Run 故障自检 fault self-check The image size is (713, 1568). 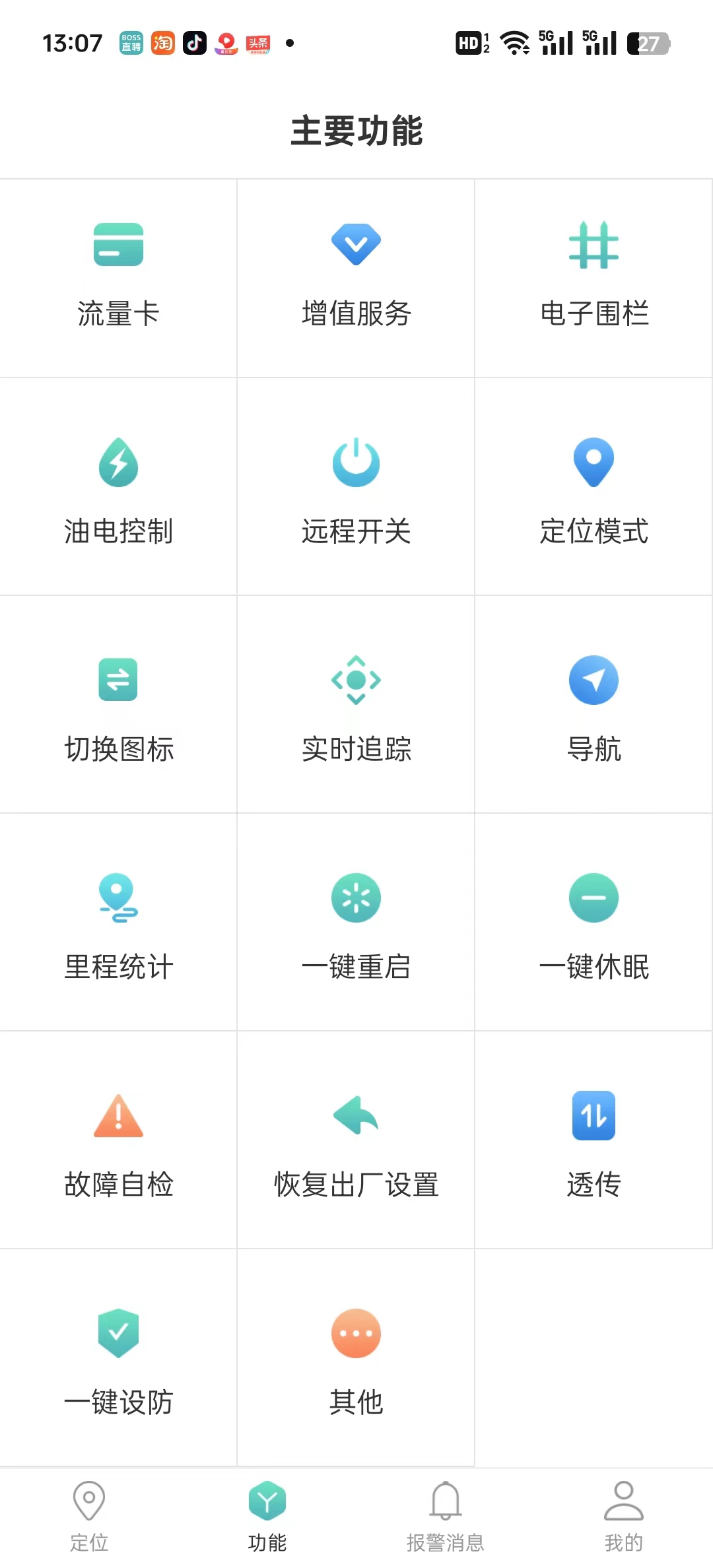pos(118,1140)
